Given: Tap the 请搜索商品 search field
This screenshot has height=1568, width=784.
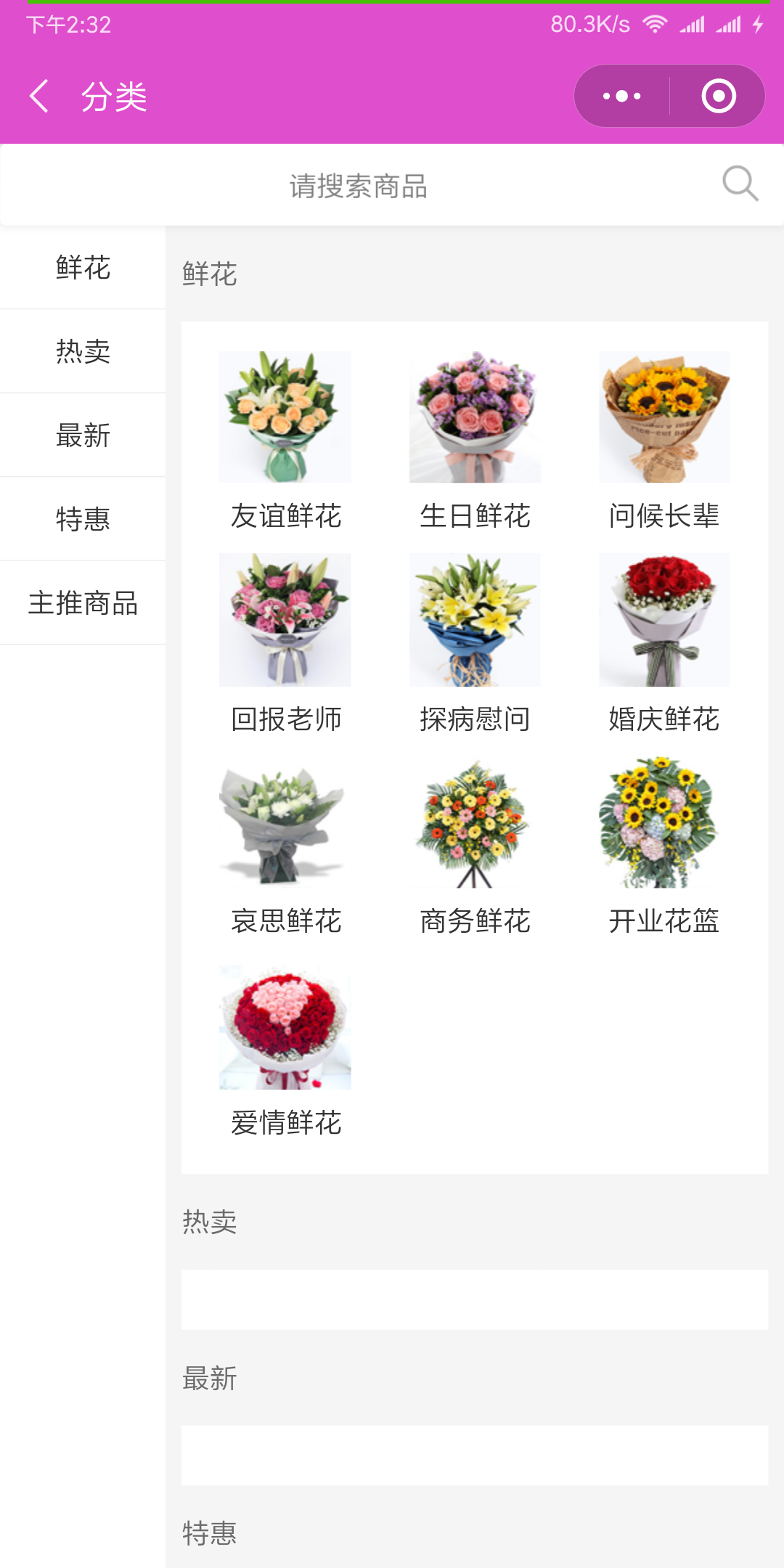Looking at the screenshot, I should (358, 186).
